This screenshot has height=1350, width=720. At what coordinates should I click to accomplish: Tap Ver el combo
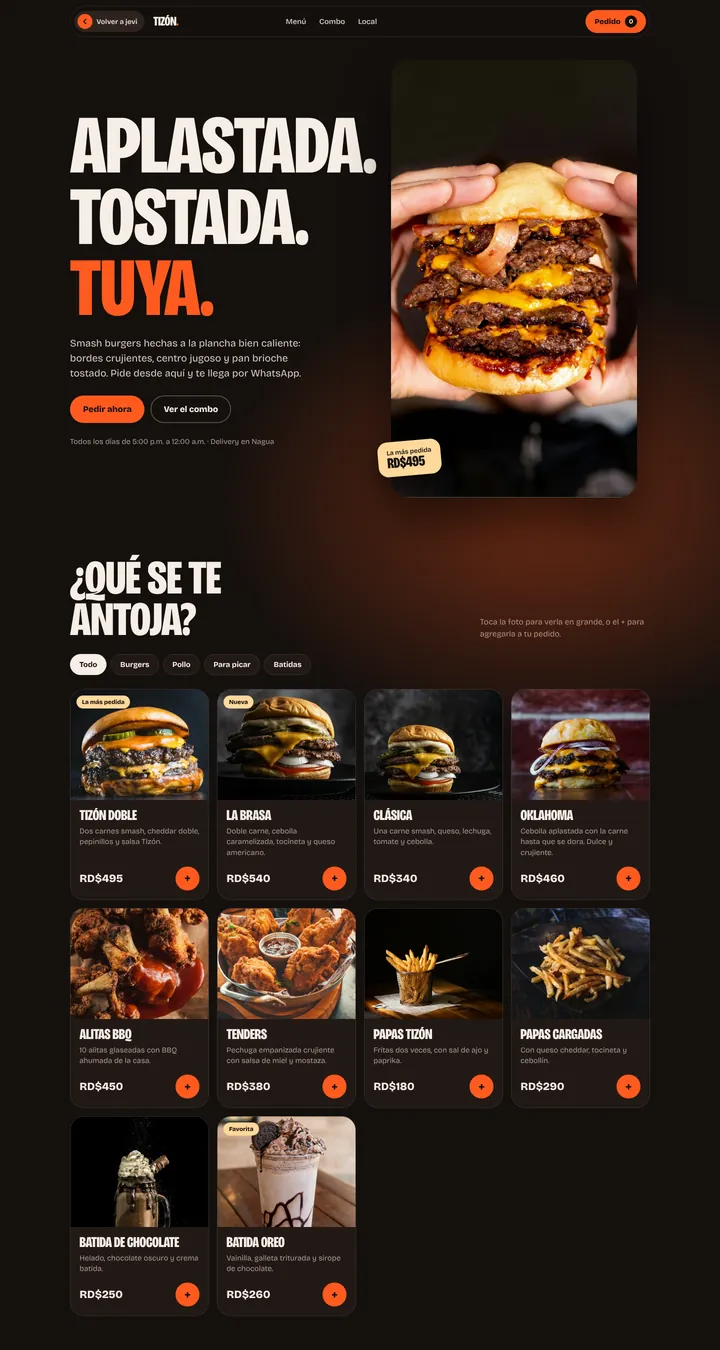point(191,409)
